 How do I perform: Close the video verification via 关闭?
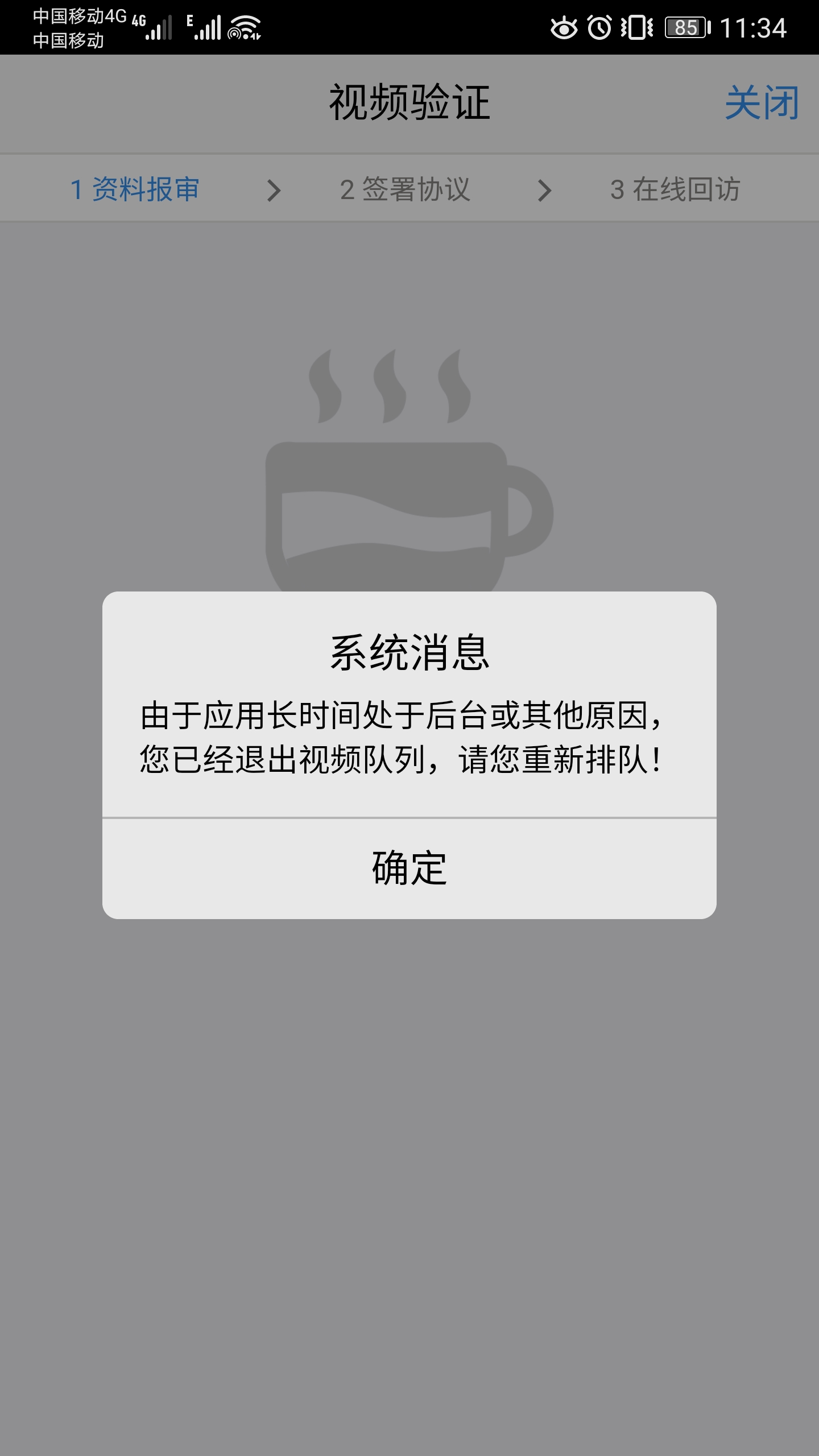[762, 104]
